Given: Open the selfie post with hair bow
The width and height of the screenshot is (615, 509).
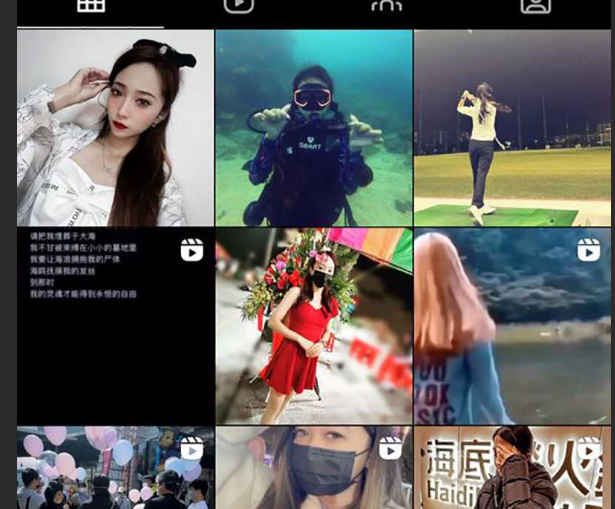Looking at the screenshot, I should tap(115, 127).
